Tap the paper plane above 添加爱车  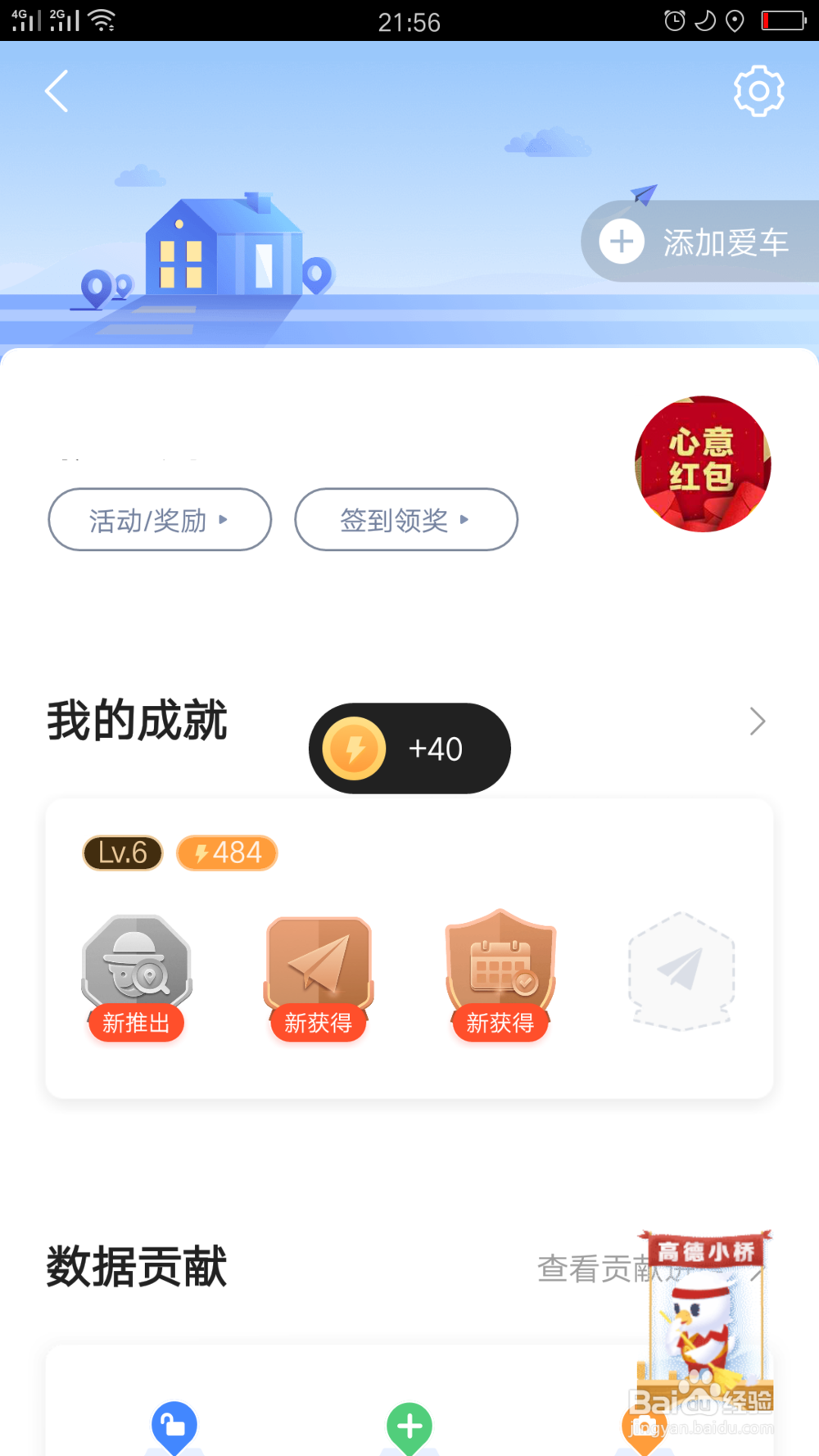[642, 195]
